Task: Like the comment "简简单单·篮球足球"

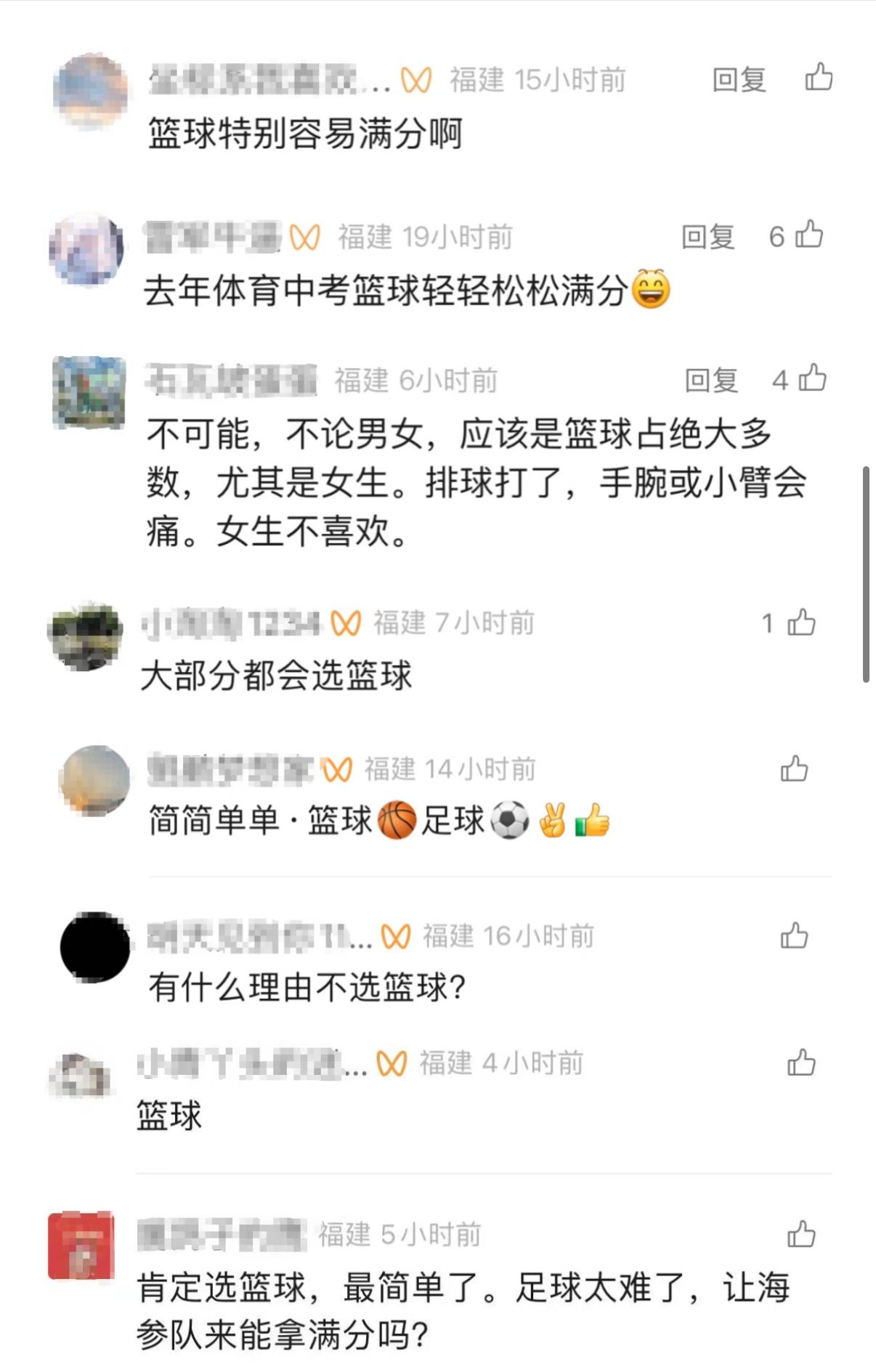Action: point(794,768)
